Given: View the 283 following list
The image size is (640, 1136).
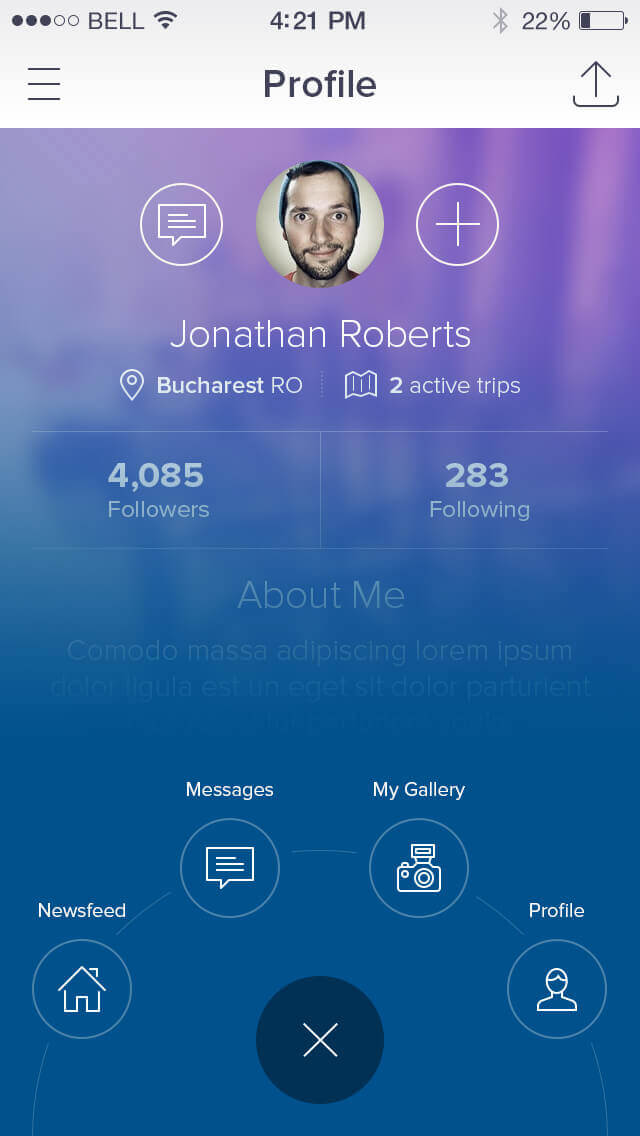Looking at the screenshot, I should pyautogui.click(x=478, y=489).
